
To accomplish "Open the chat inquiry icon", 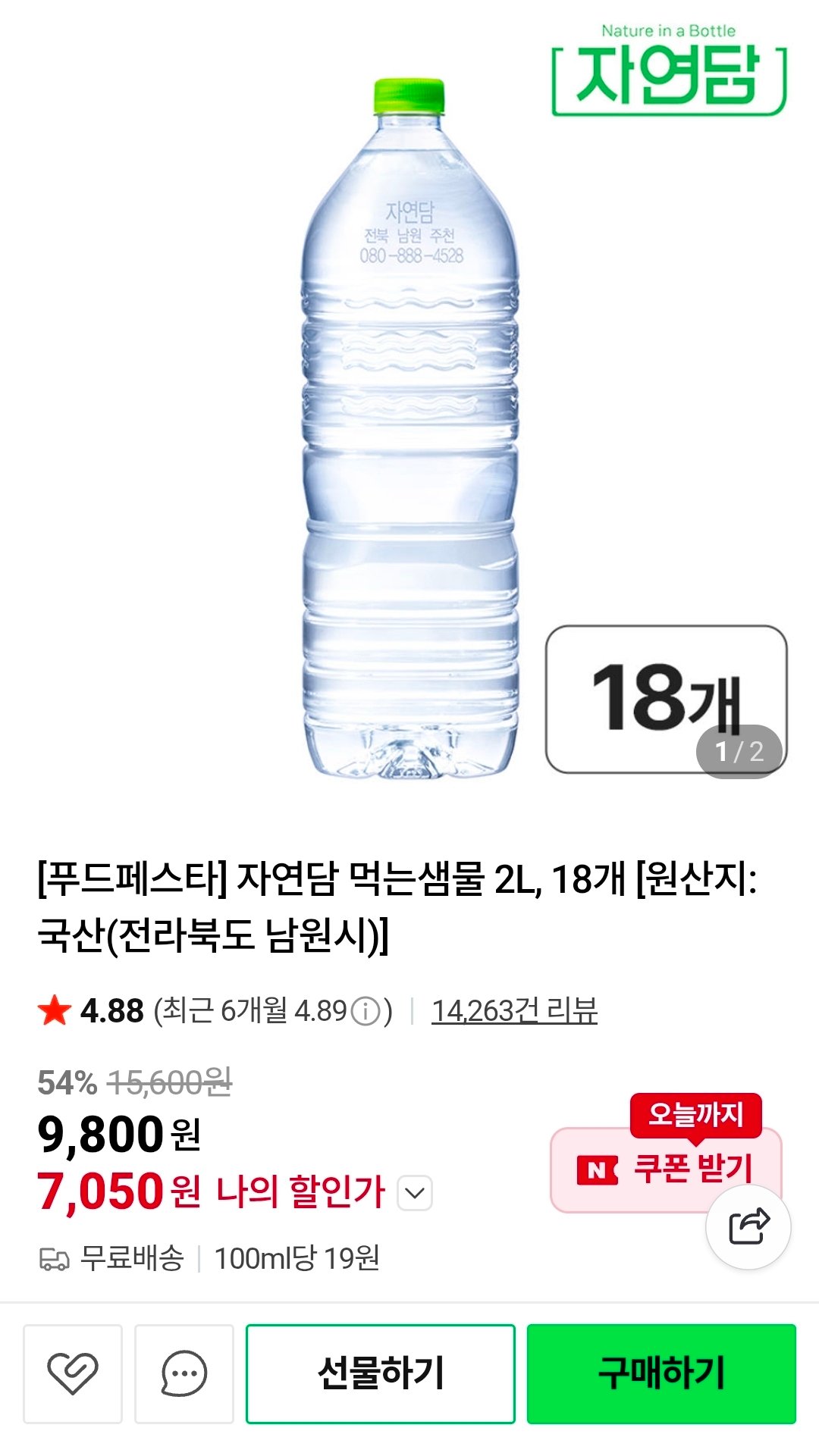I will pyautogui.click(x=184, y=1373).
